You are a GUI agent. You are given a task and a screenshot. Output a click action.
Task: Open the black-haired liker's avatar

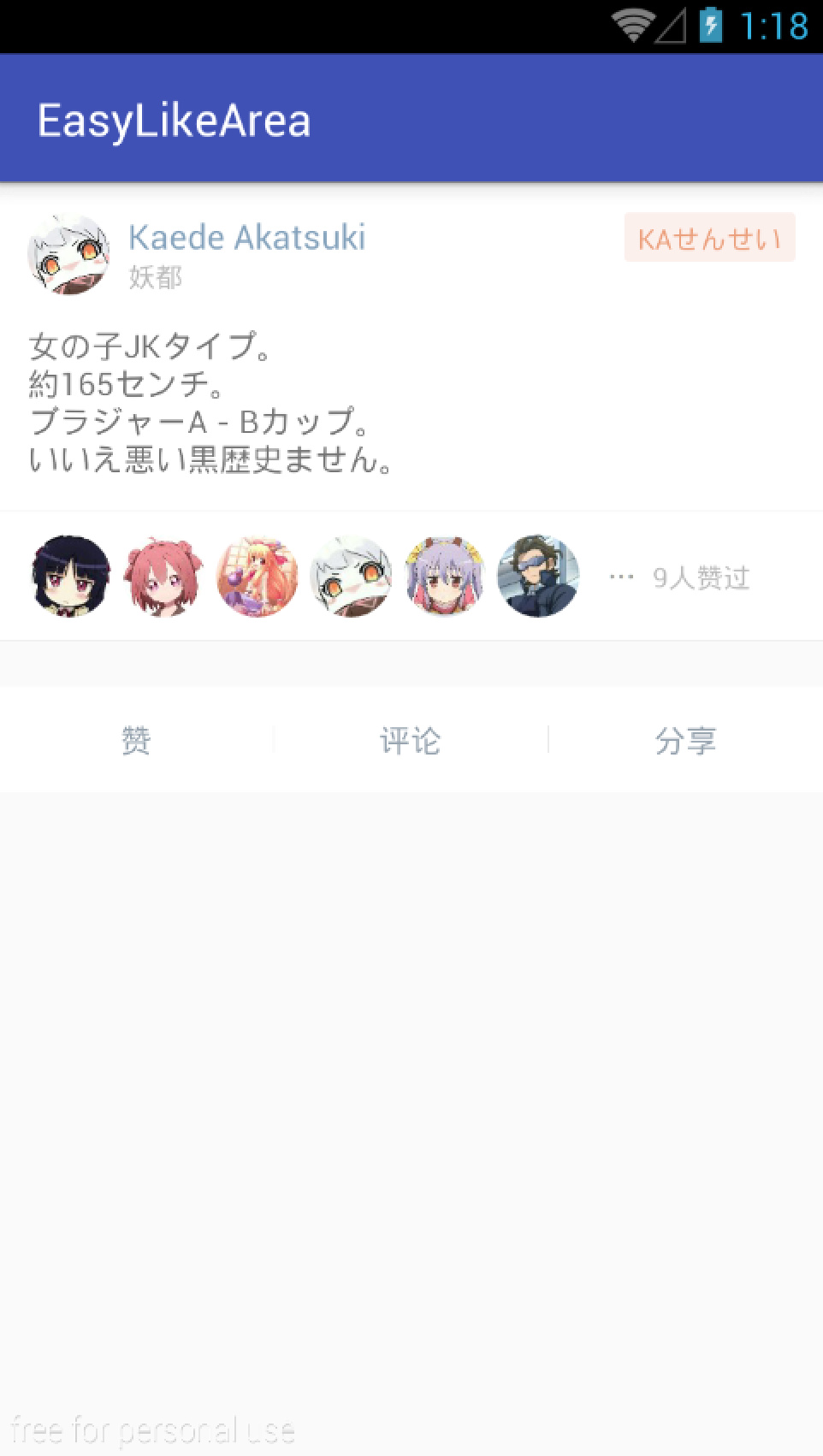(70, 577)
